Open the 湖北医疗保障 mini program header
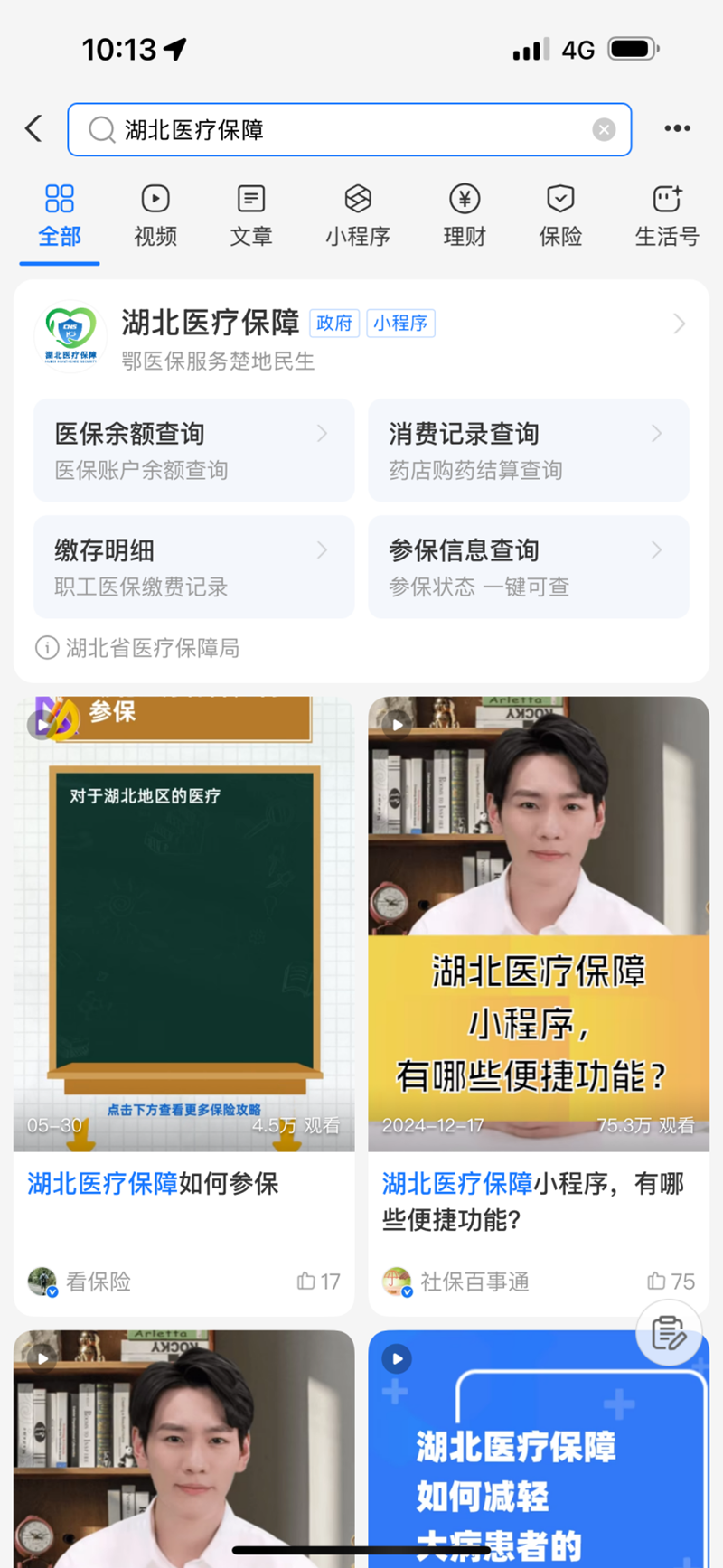Viewport: 723px width, 1568px height. coord(361,336)
